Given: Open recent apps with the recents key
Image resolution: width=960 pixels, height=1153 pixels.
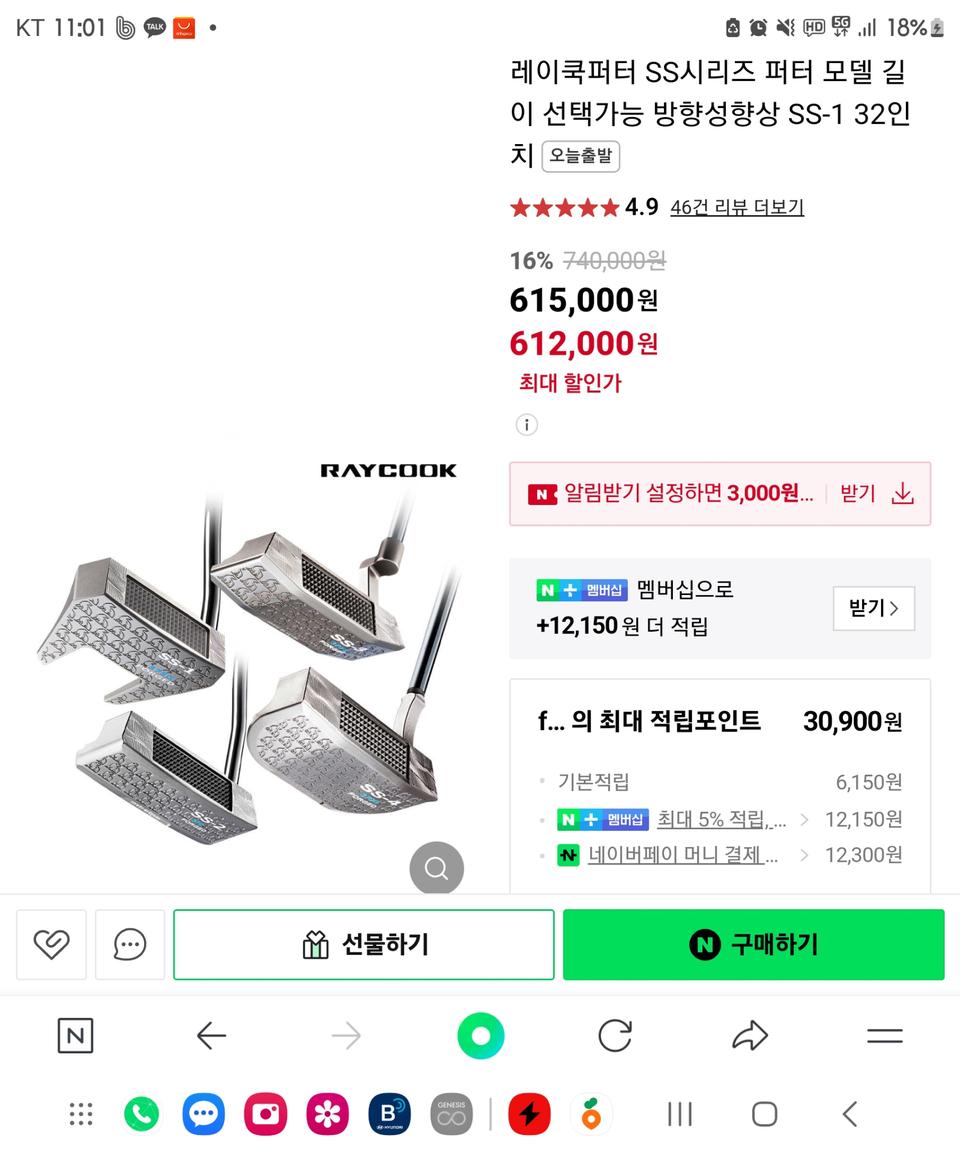Looking at the screenshot, I should (679, 1113).
